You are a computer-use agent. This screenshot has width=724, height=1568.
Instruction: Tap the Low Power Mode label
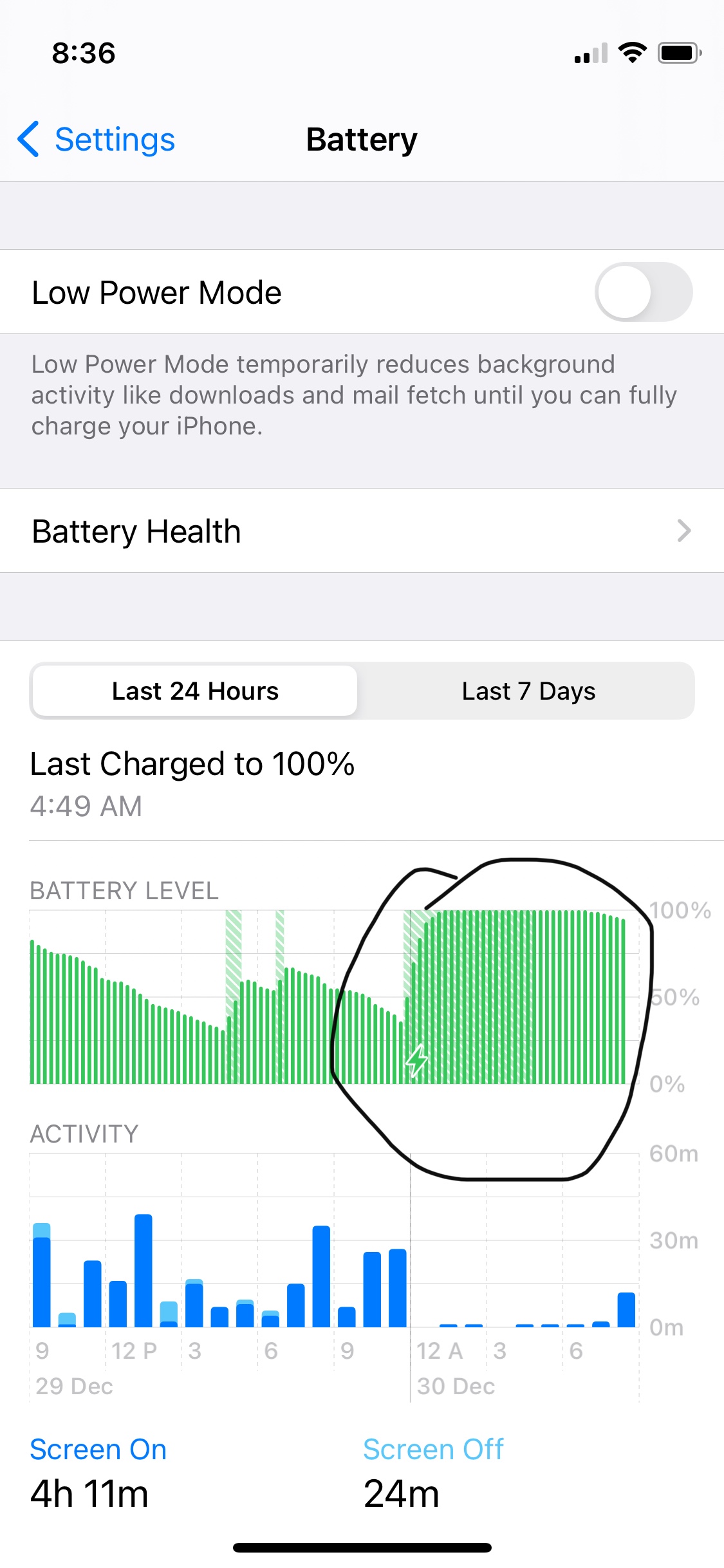coord(156,292)
